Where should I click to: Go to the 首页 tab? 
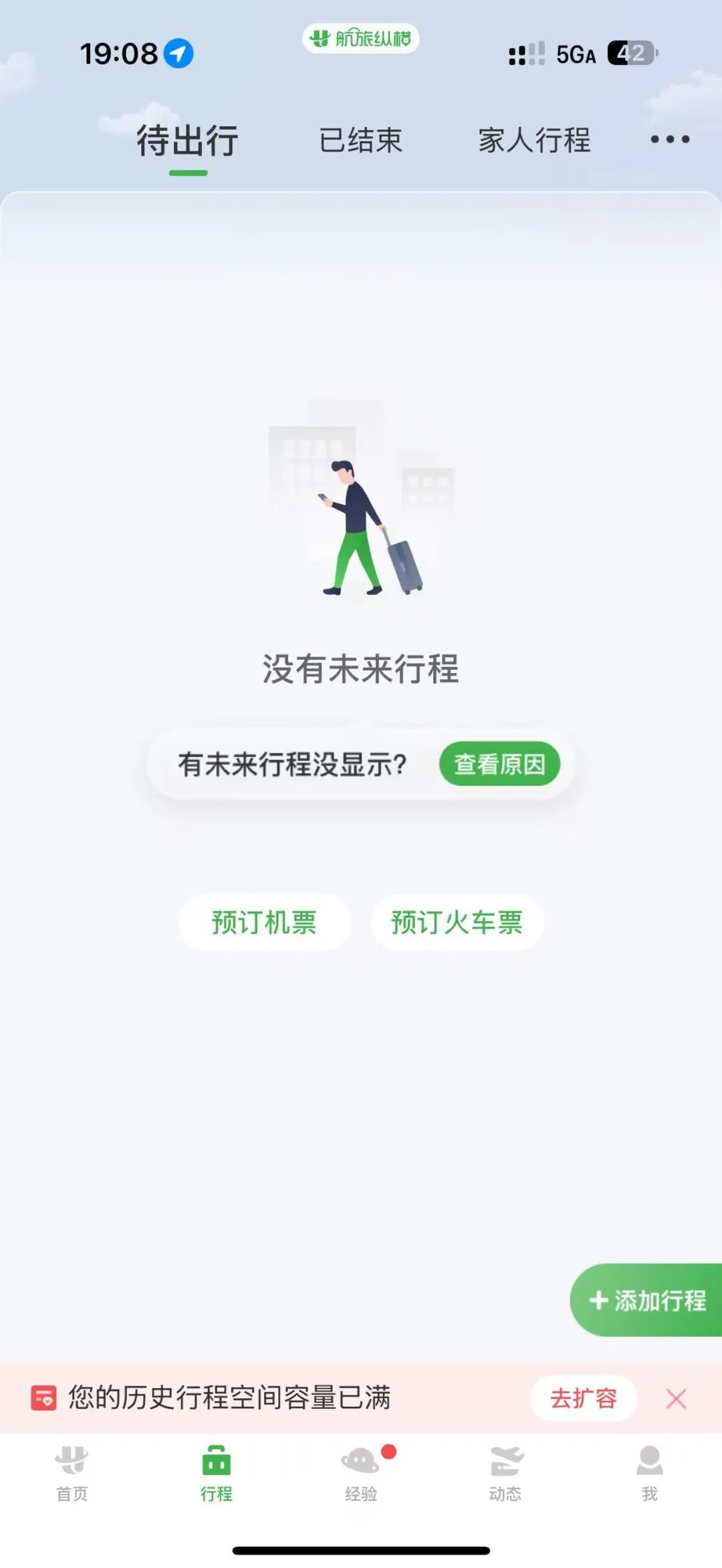72,1474
